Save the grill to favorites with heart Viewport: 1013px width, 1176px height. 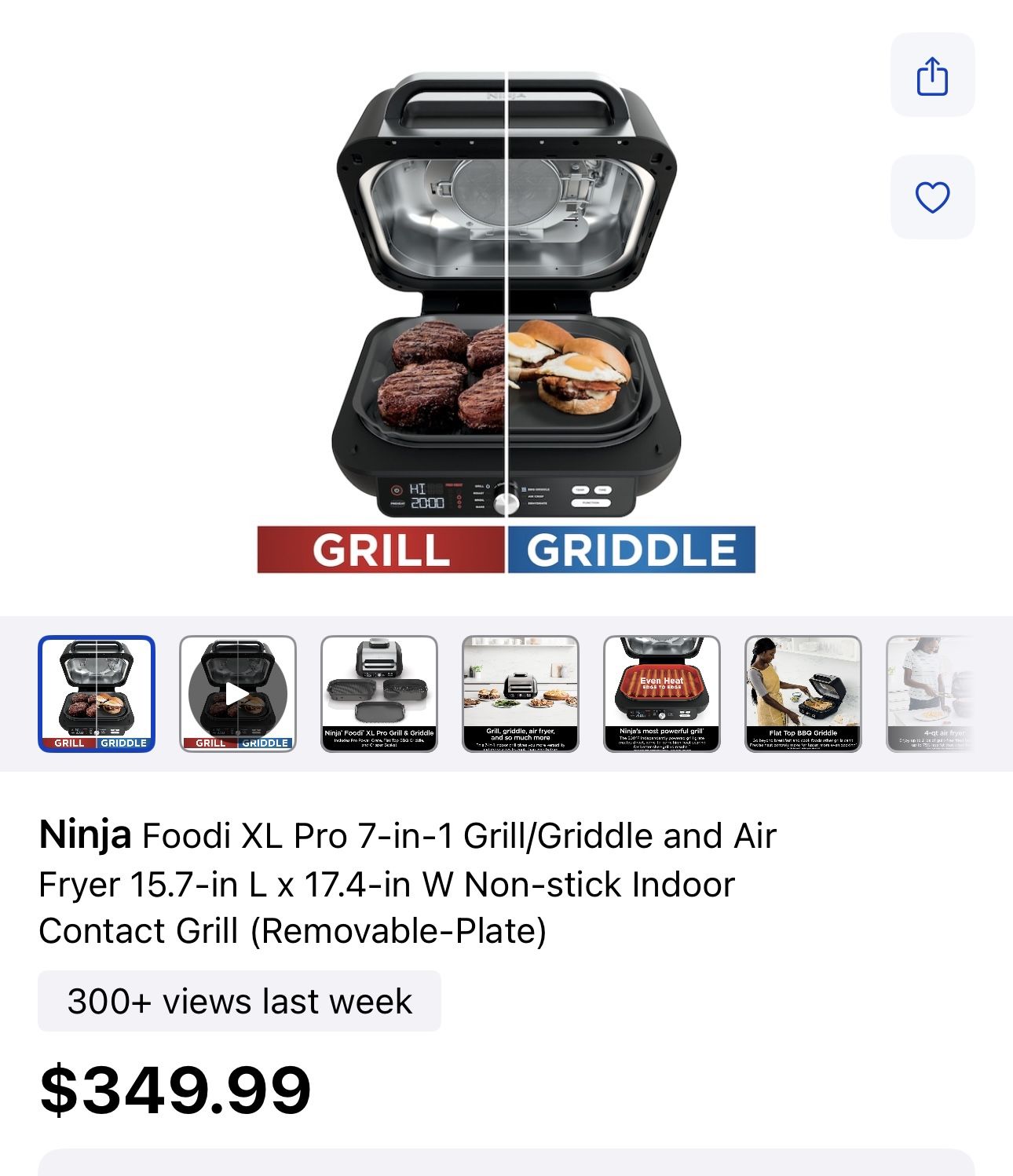pos(932,197)
